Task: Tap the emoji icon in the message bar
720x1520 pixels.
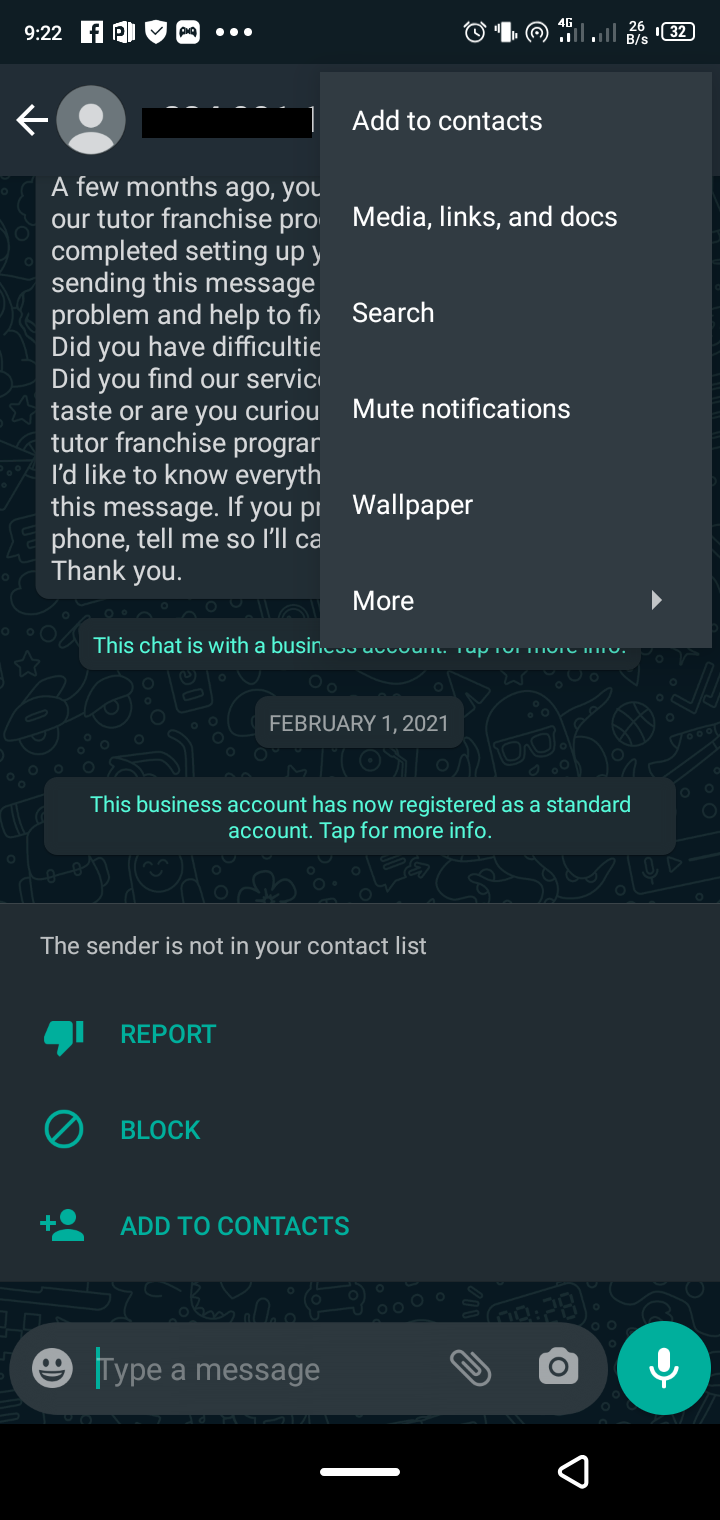Action: point(52,1368)
